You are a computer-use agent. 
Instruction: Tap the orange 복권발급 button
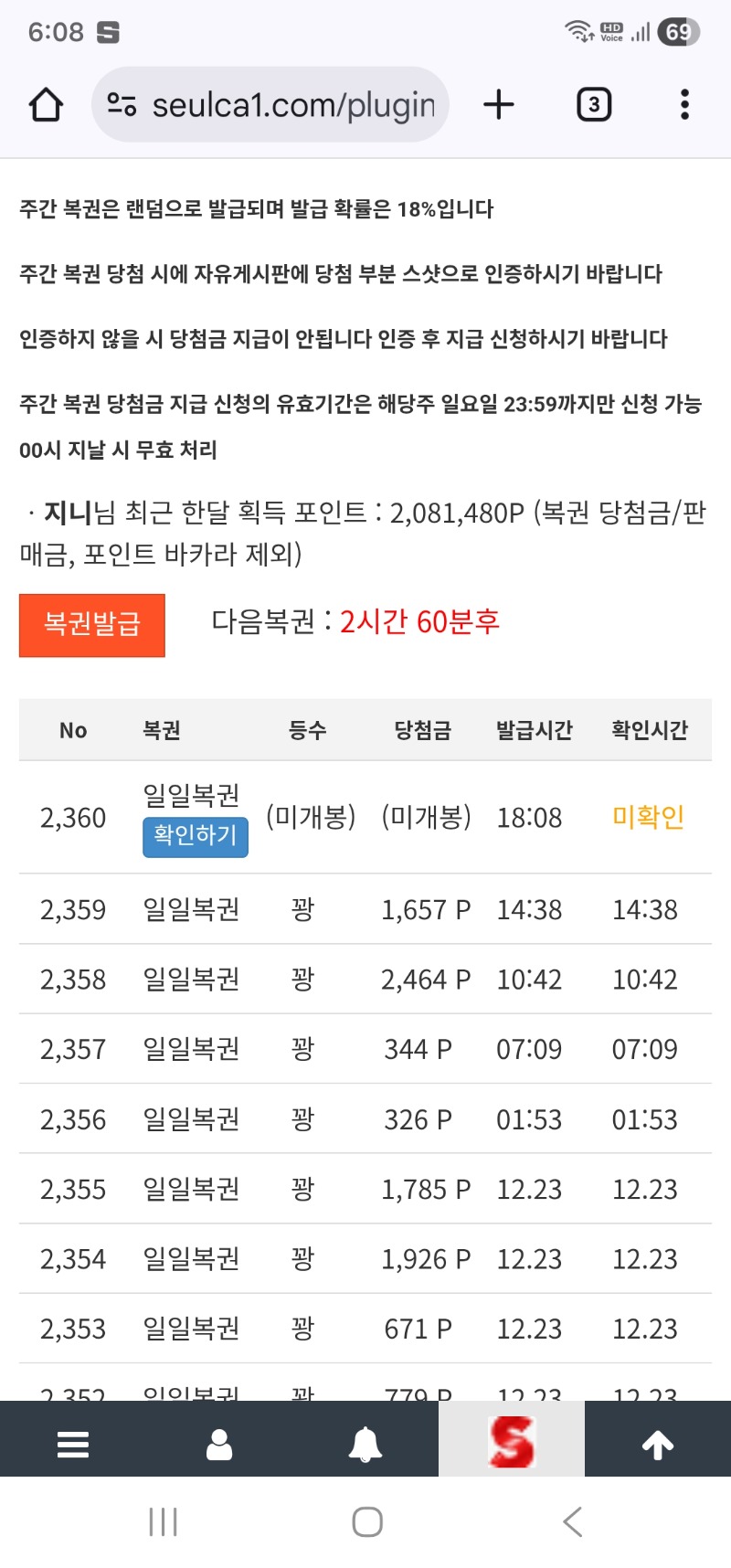(92, 625)
